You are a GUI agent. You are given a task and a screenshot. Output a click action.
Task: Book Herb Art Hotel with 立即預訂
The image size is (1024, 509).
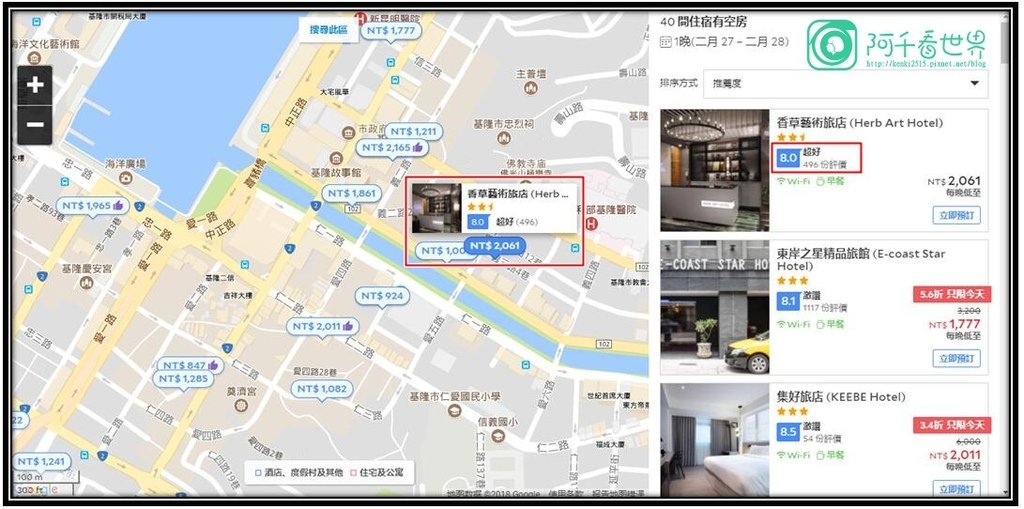[x=957, y=215]
